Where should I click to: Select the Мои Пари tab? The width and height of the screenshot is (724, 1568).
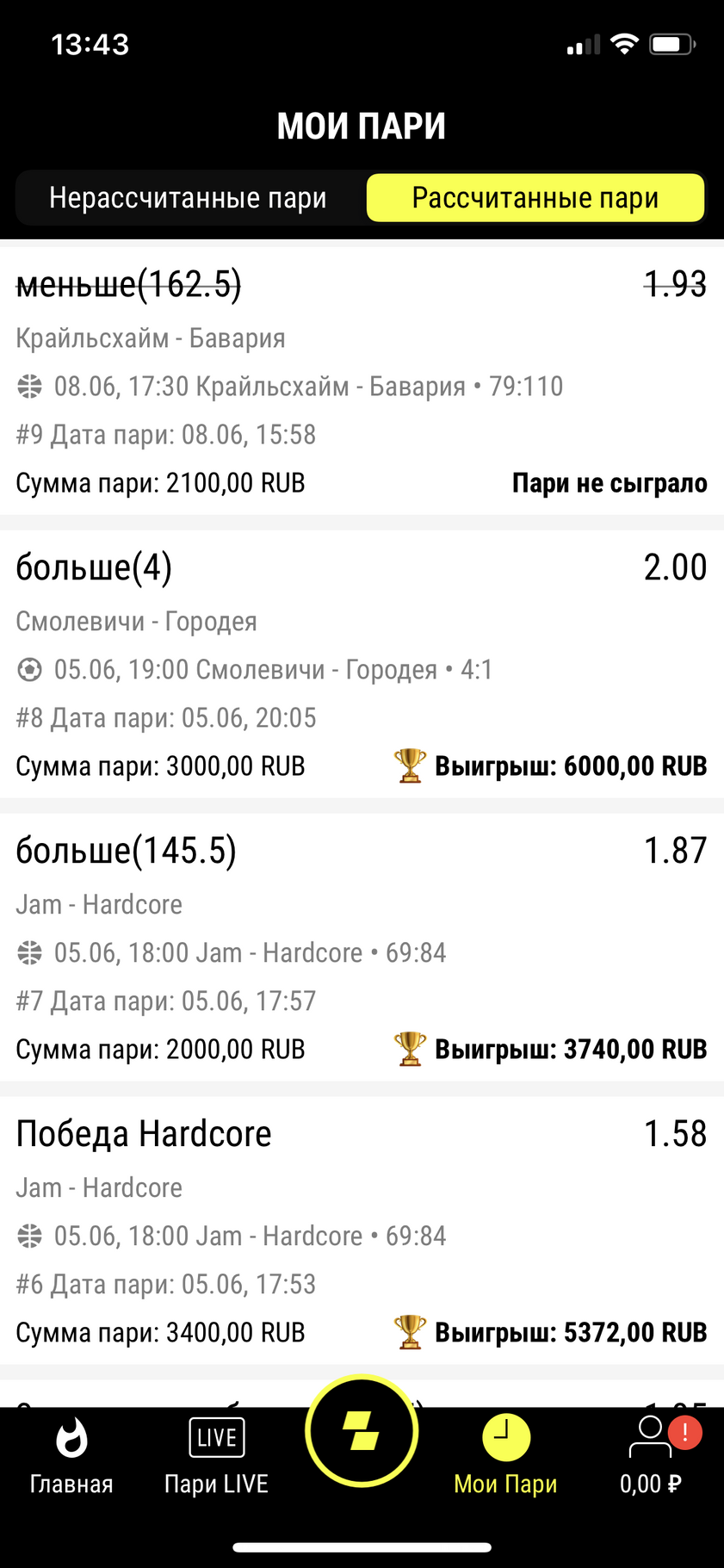505,1457
